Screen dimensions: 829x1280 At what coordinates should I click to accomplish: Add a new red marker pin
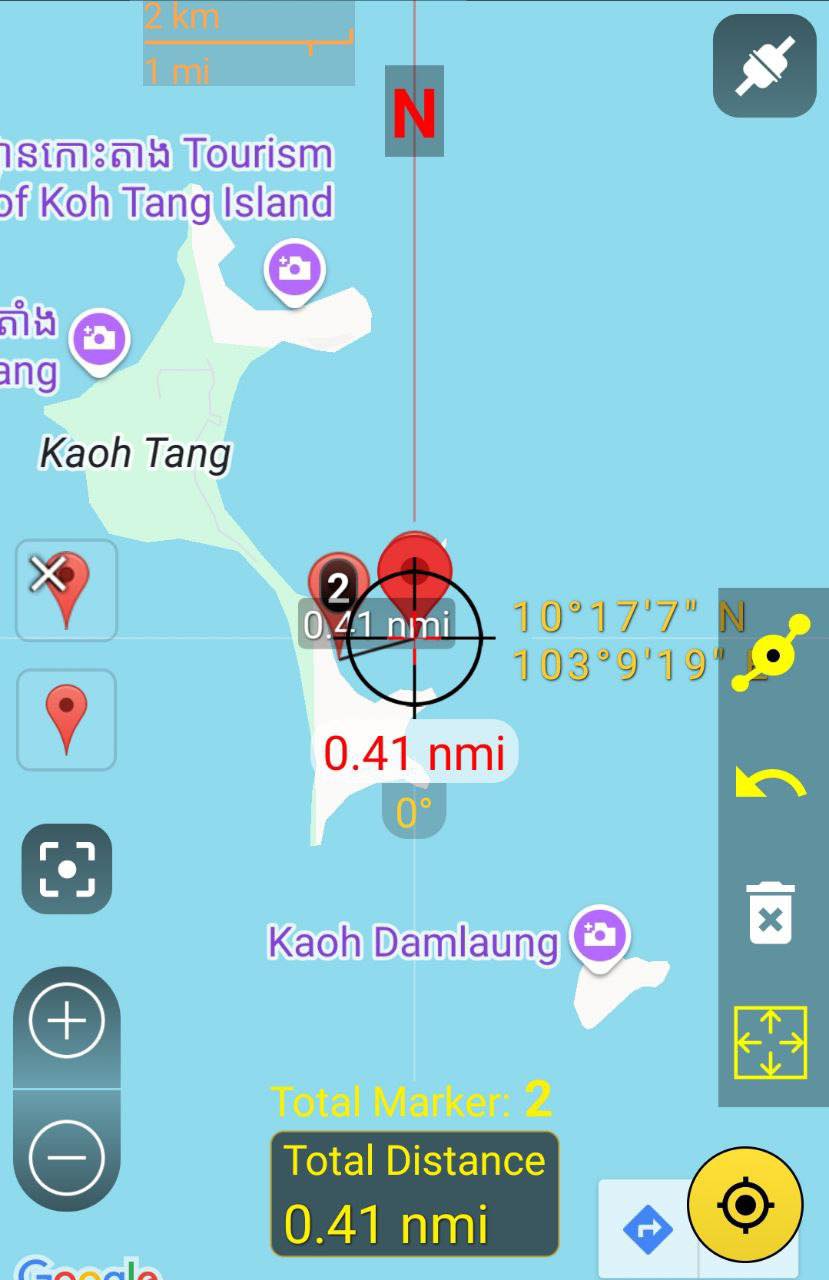click(66, 719)
